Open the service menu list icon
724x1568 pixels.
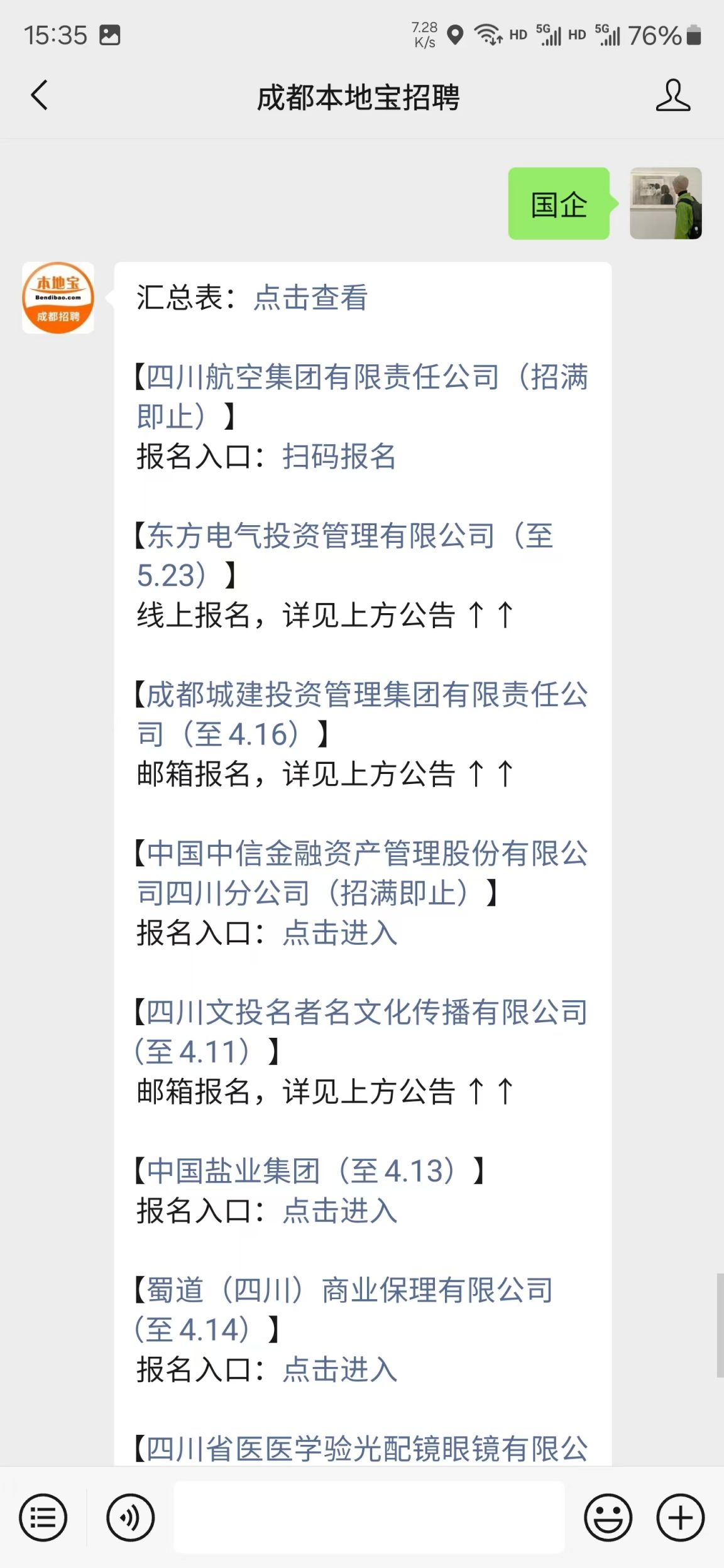[43, 1518]
